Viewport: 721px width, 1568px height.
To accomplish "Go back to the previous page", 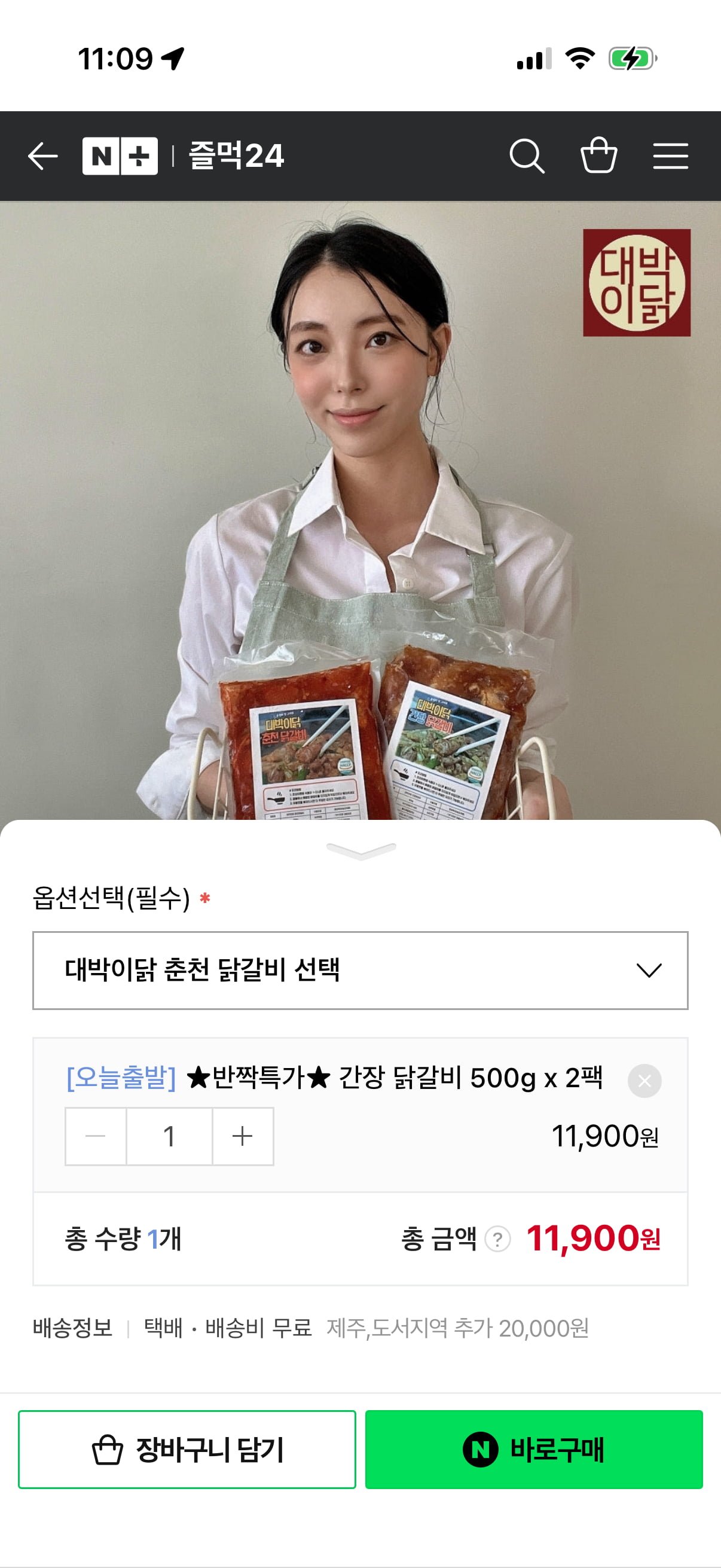I will (x=42, y=157).
